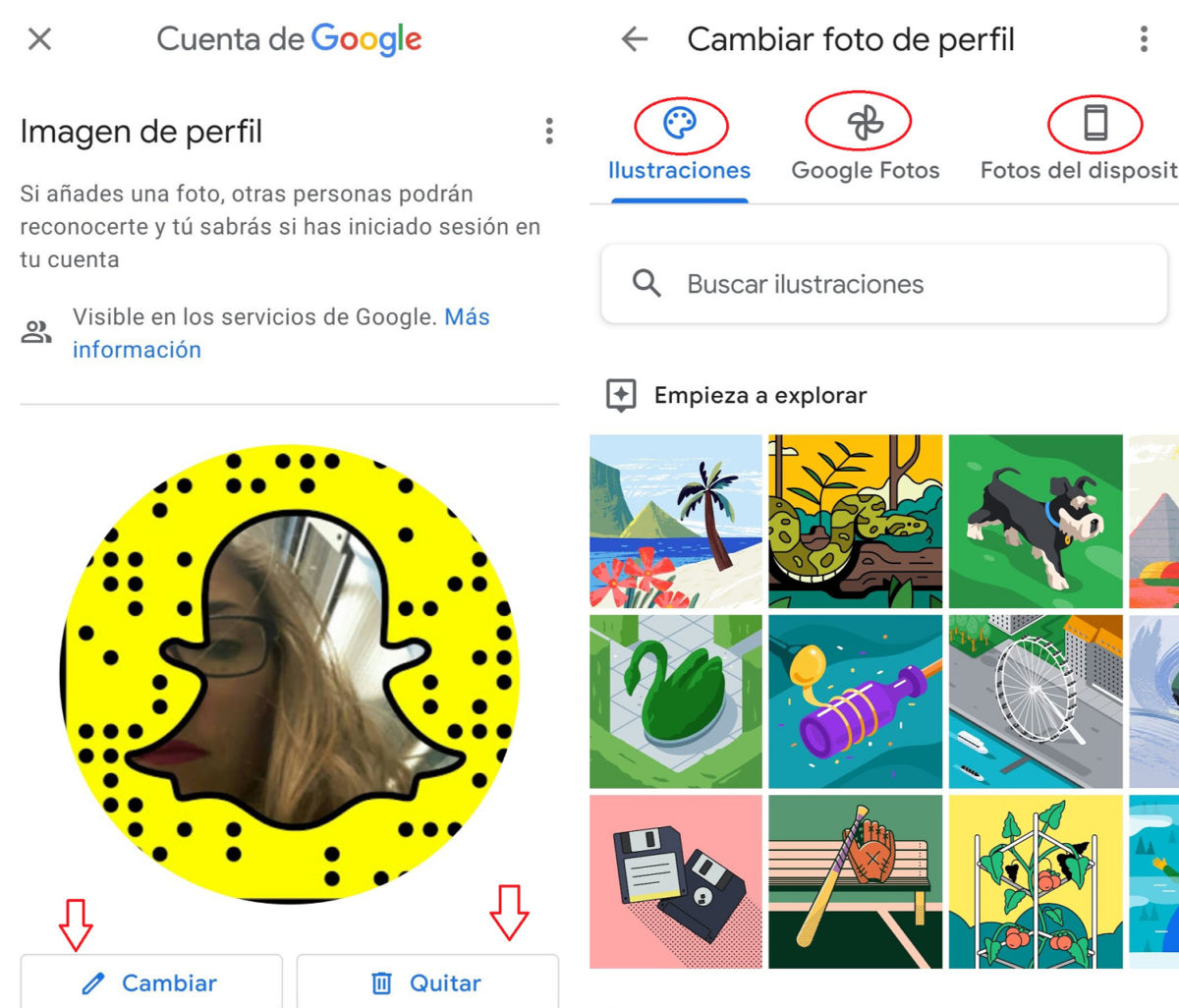Image resolution: width=1179 pixels, height=1008 pixels.
Task: Pick the schnauzer dog illustration
Action: coord(1035,522)
